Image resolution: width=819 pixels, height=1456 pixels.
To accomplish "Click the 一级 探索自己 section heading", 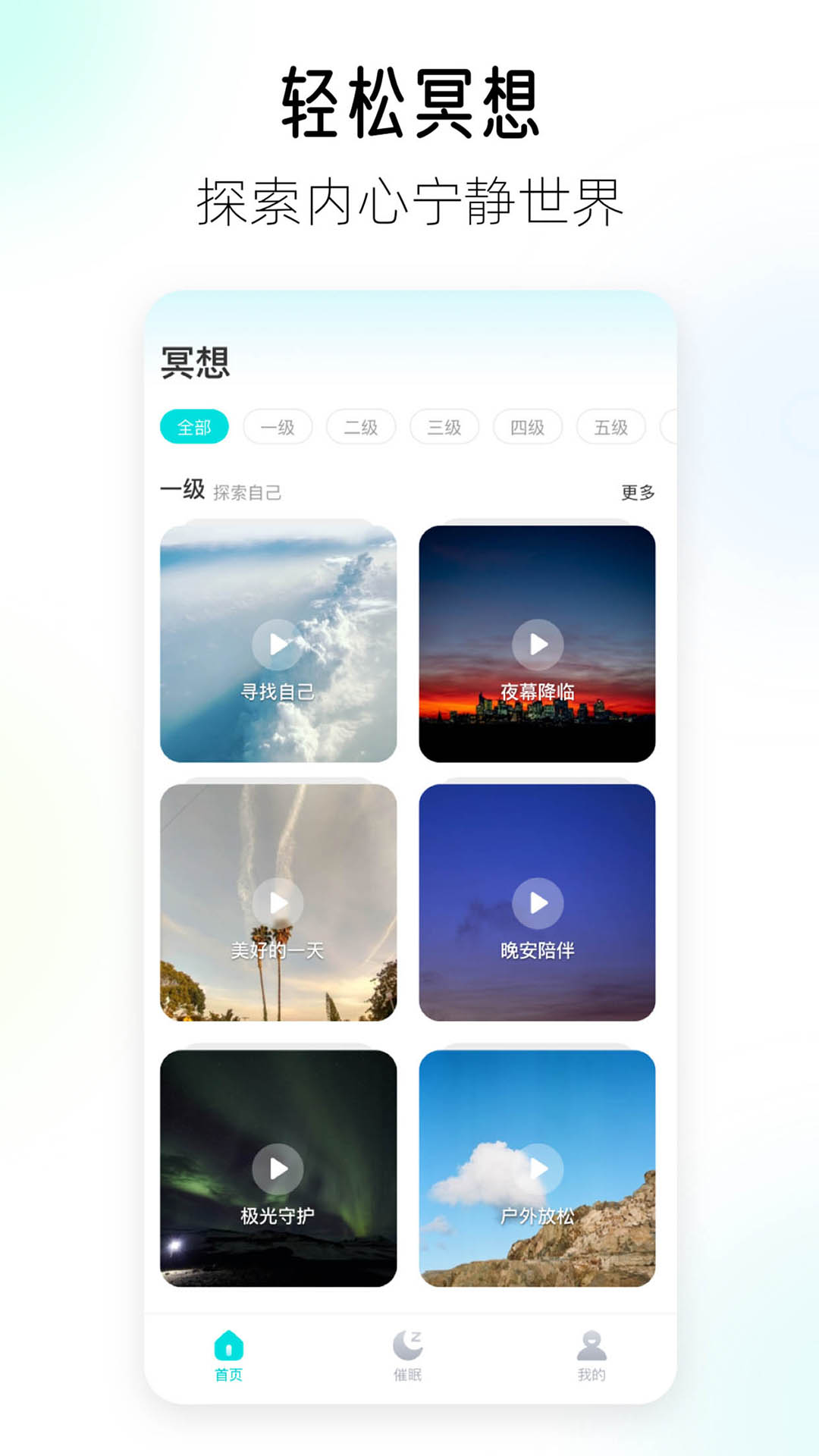I will click(x=220, y=491).
